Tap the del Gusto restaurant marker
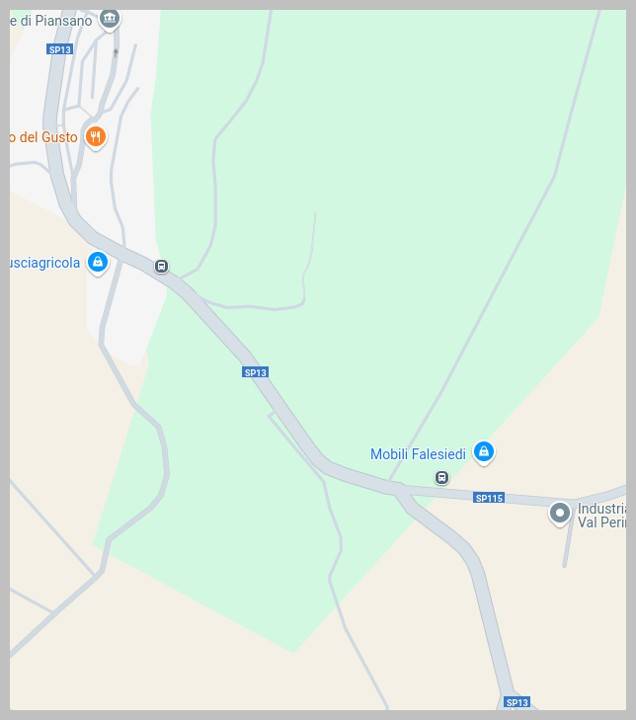Image resolution: width=636 pixels, height=720 pixels. (95, 137)
